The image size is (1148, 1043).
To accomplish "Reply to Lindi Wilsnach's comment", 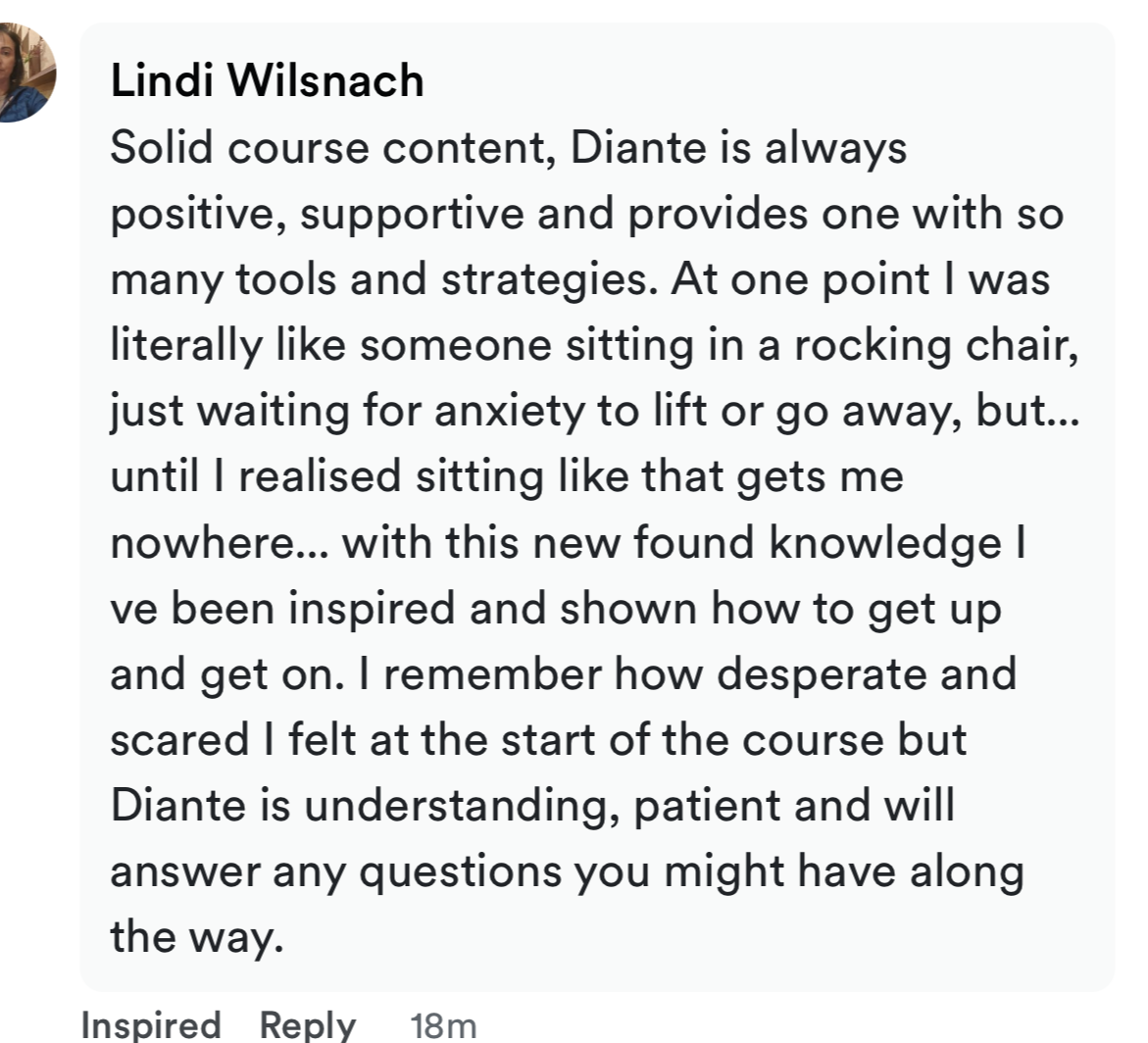I will pos(307,1024).
